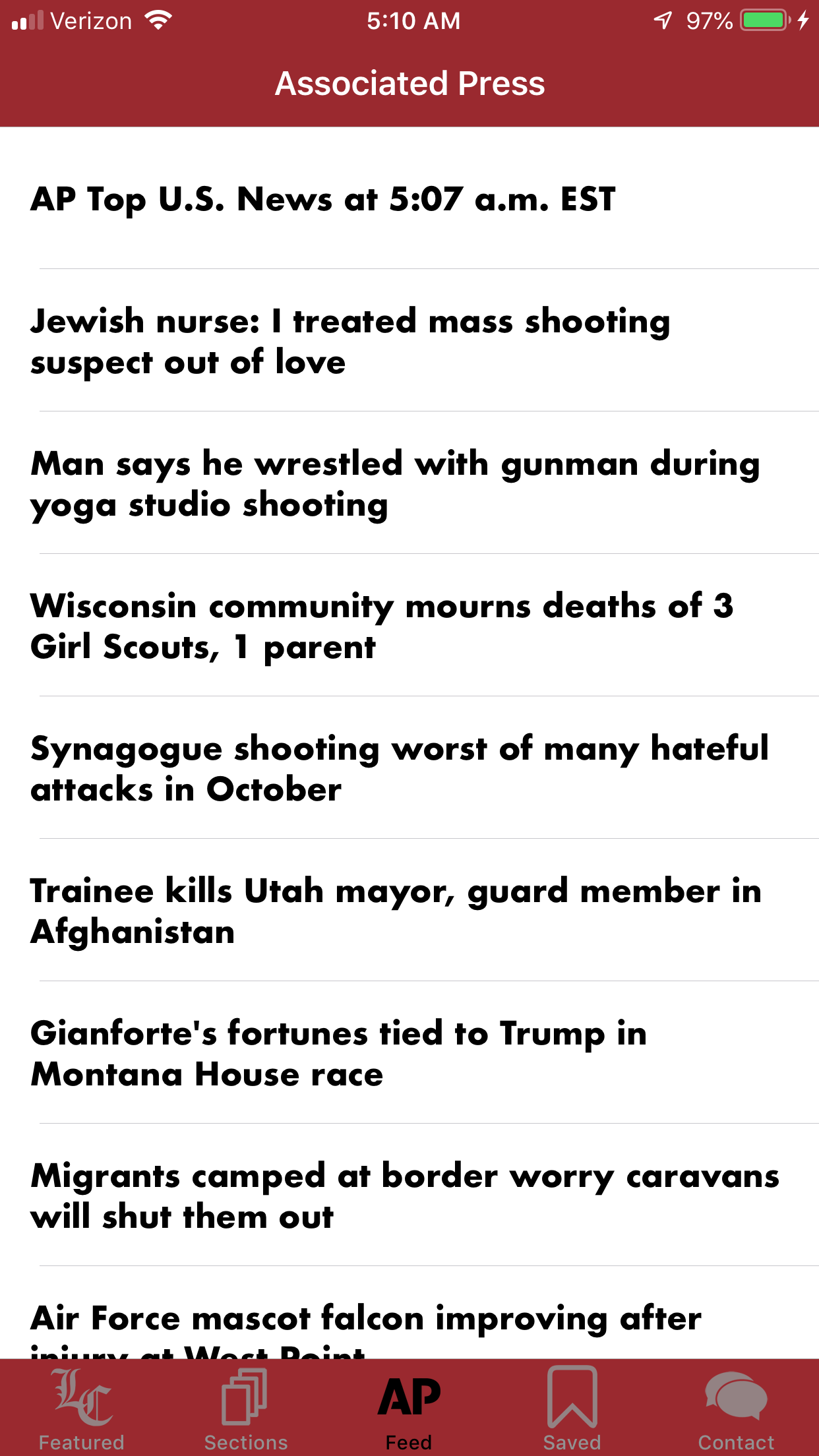The height and width of the screenshot is (1456, 819).
Task: Read Synagogue shooting hateful attacks article
Action: (x=399, y=769)
